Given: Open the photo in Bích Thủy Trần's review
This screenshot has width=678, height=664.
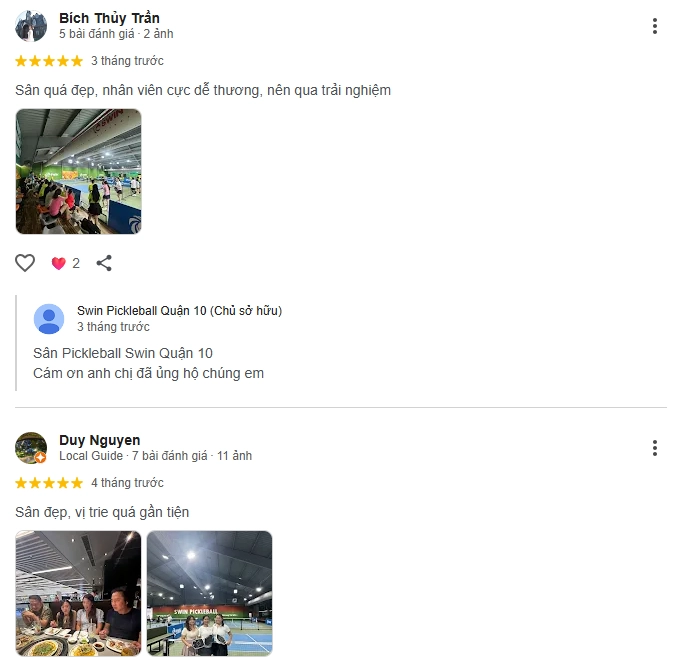Looking at the screenshot, I should coord(78,171).
